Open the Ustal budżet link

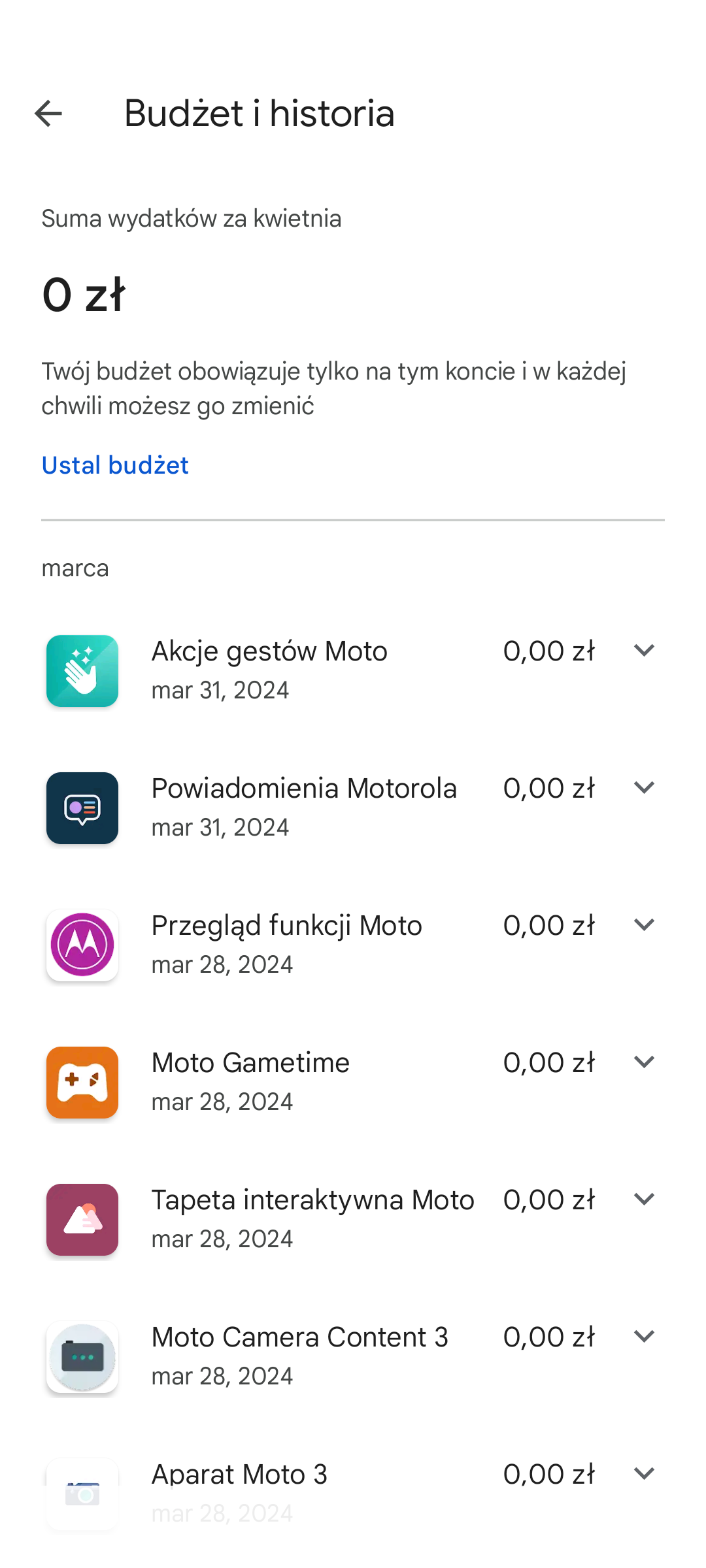click(115, 465)
